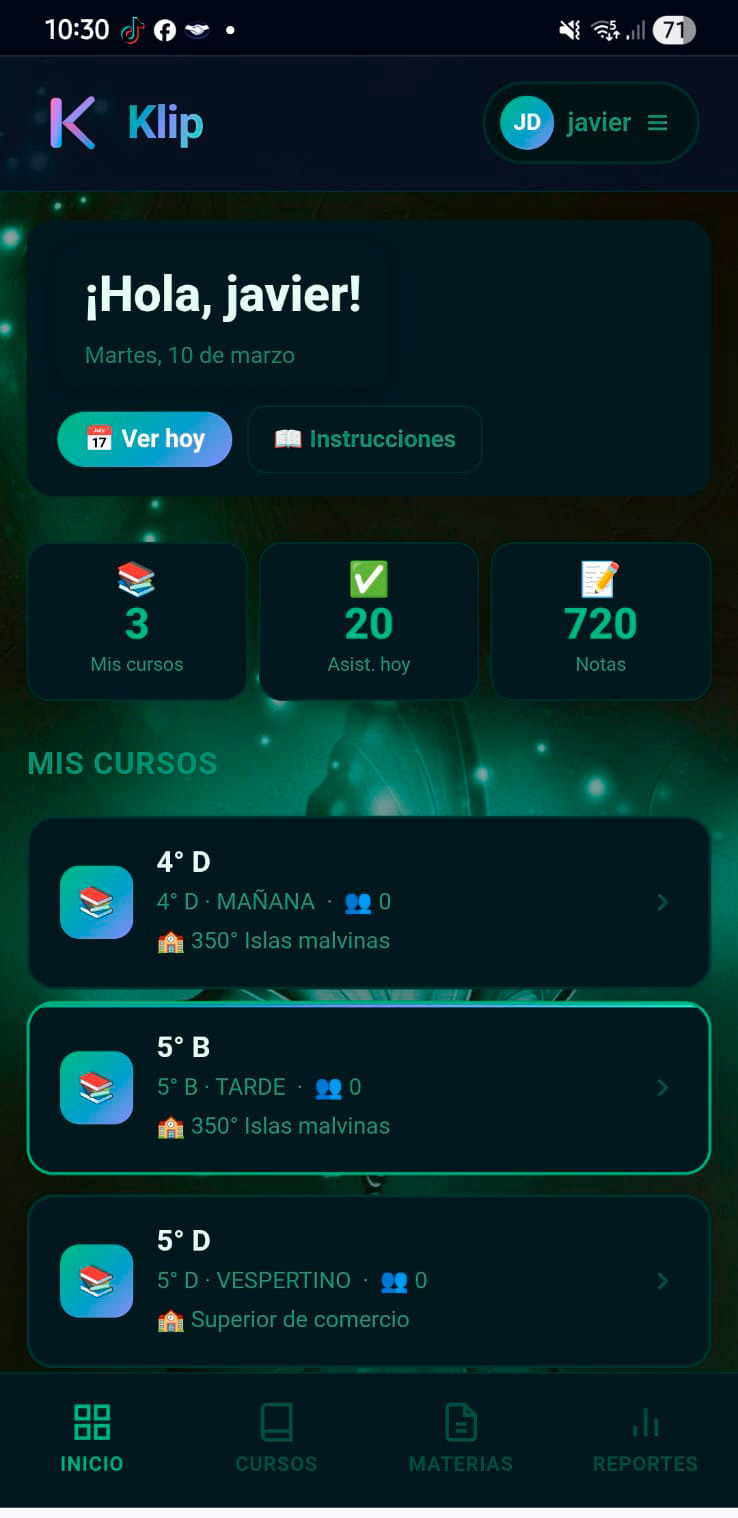Click the notes memo icon above 720
The image size is (738, 1518).
(x=600, y=578)
